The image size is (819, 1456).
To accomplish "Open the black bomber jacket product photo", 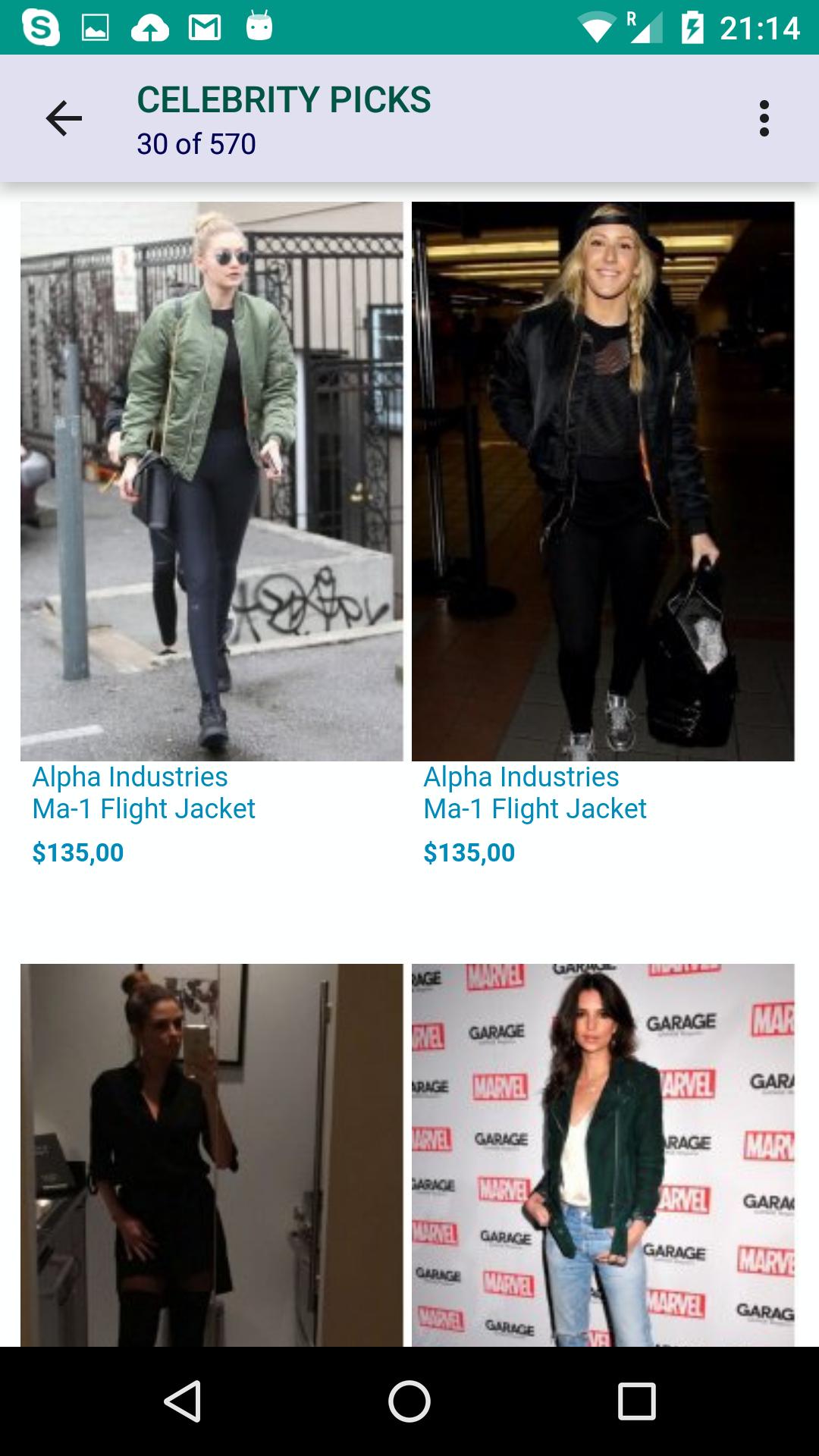I will coord(603,481).
